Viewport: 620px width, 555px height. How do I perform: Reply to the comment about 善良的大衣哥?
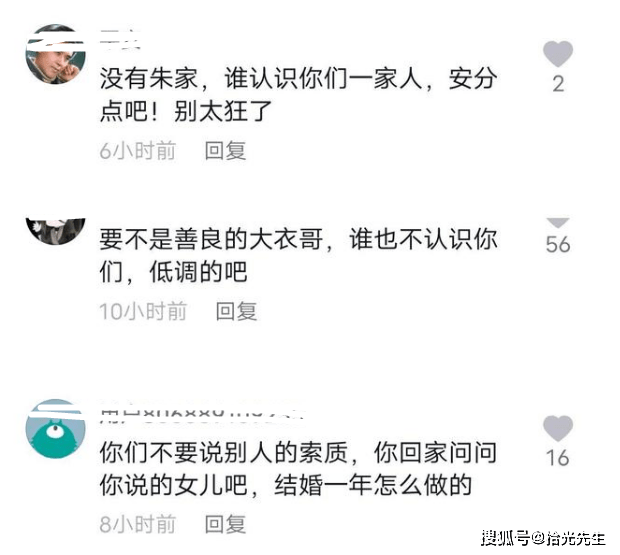(237, 311)
